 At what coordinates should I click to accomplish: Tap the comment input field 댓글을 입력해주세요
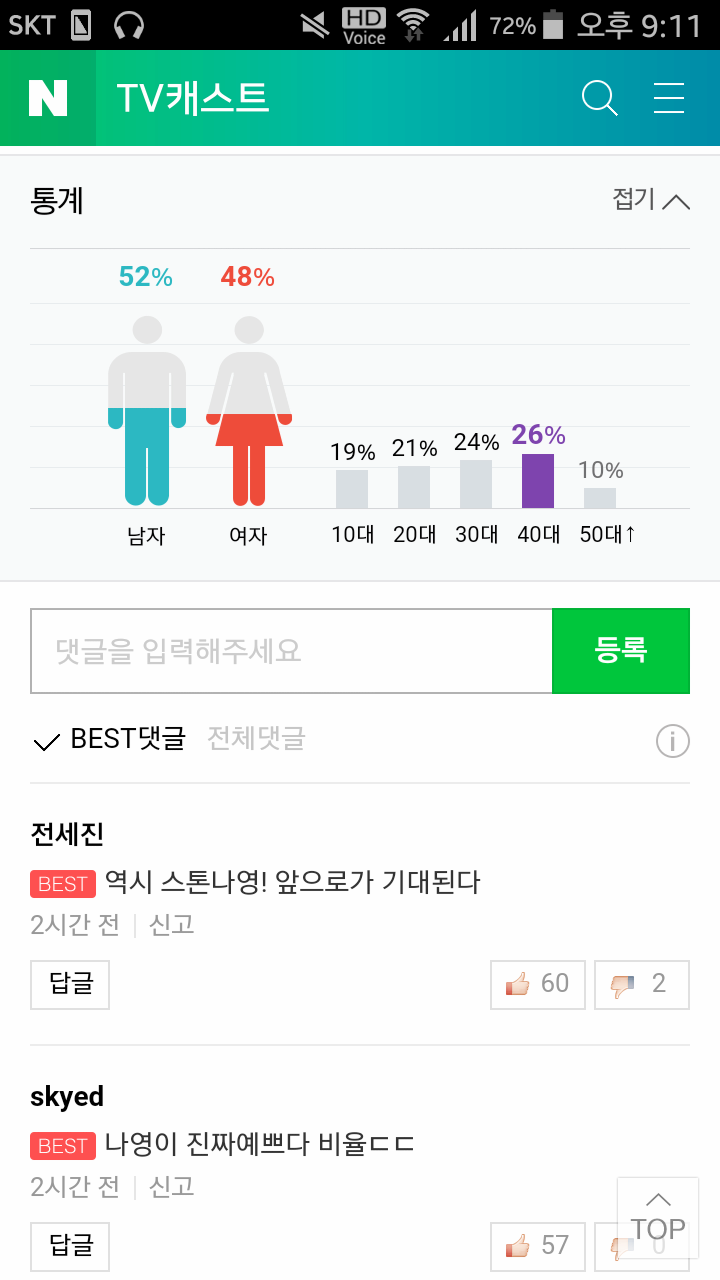click(291, 650)
